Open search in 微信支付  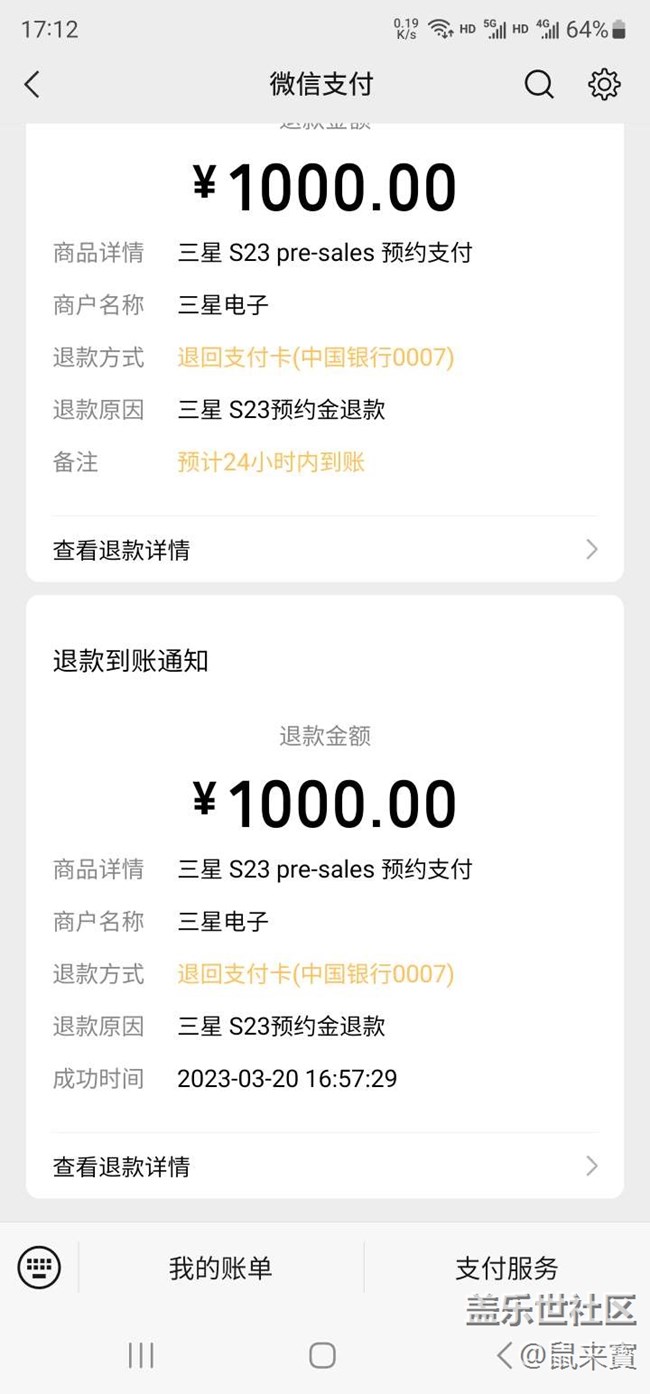point(538,84)
